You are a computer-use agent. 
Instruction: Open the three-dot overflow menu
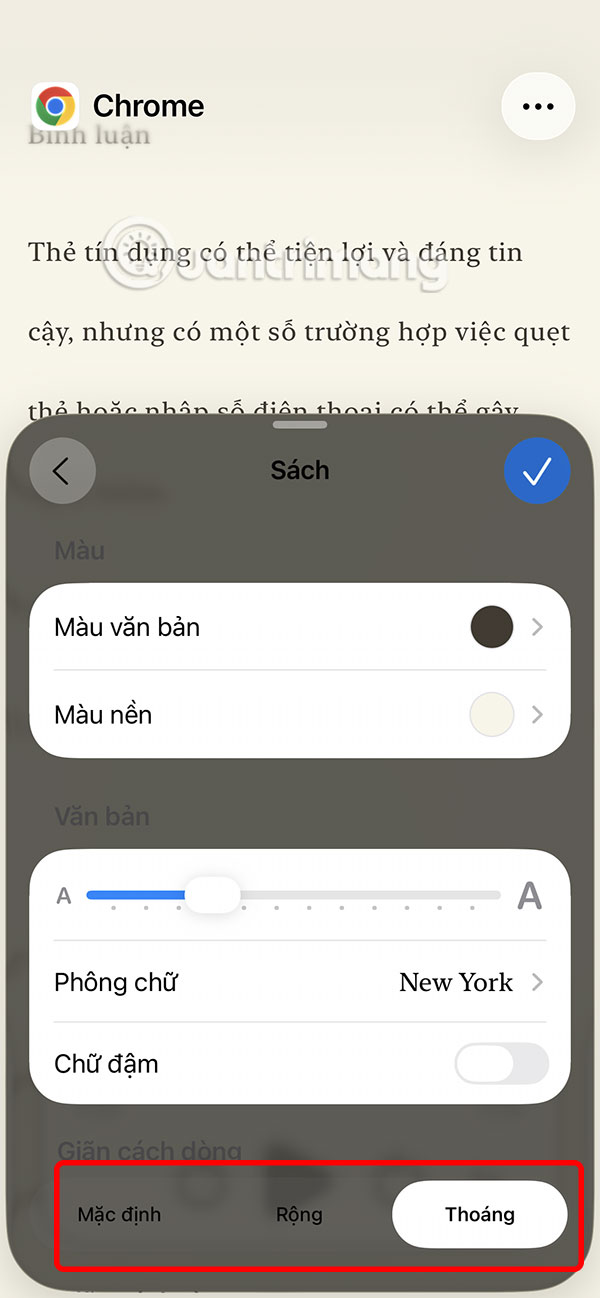click(538, 106)
